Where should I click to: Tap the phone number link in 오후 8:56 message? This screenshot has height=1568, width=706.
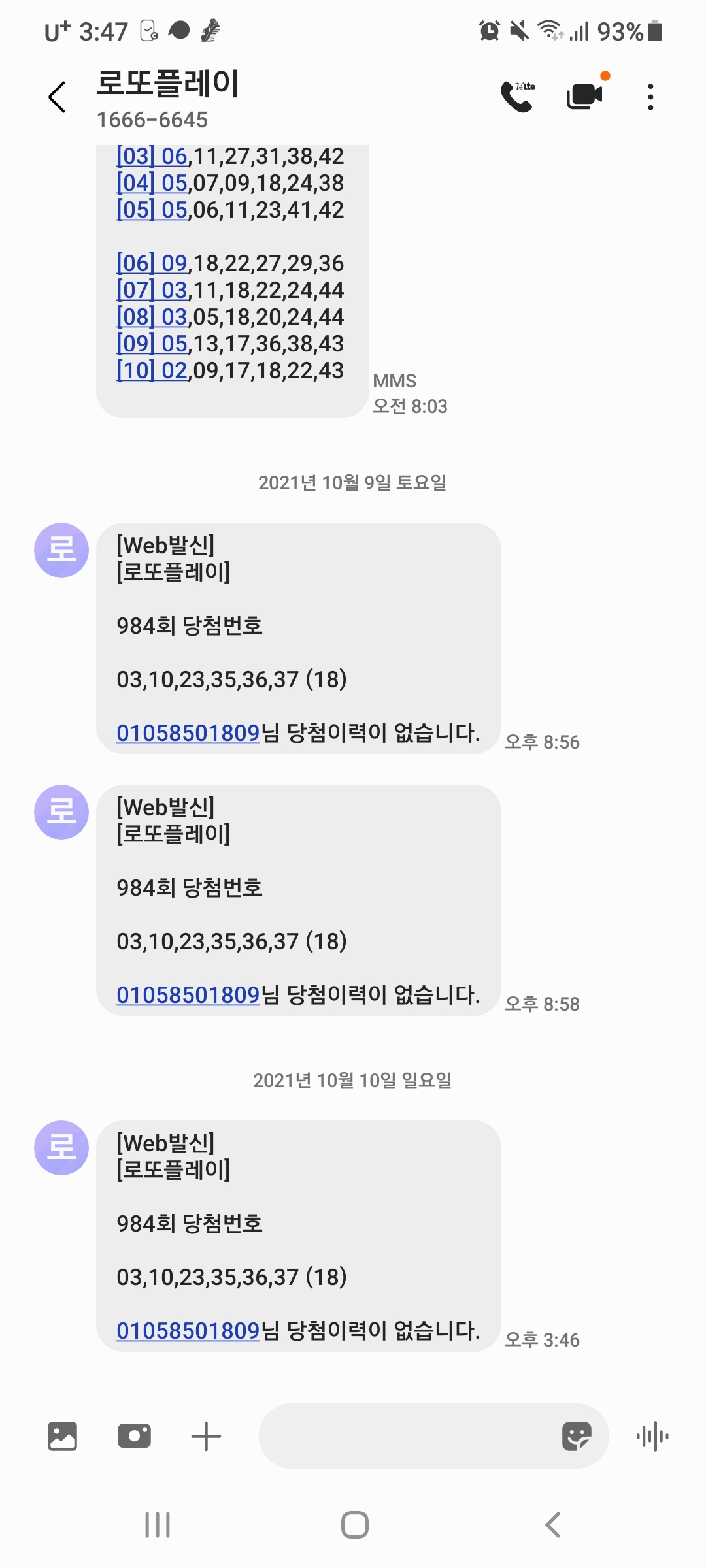(188, 733)
